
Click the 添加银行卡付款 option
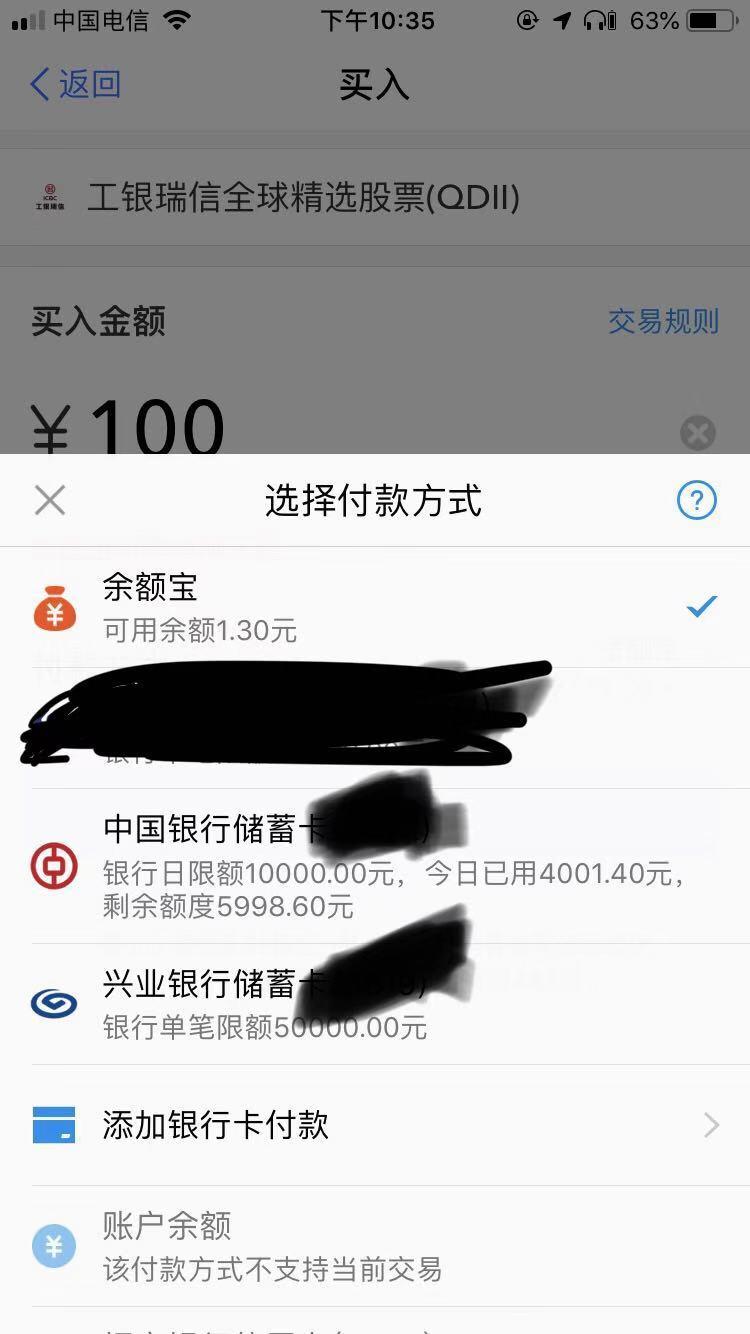(x=375, y=1125)
